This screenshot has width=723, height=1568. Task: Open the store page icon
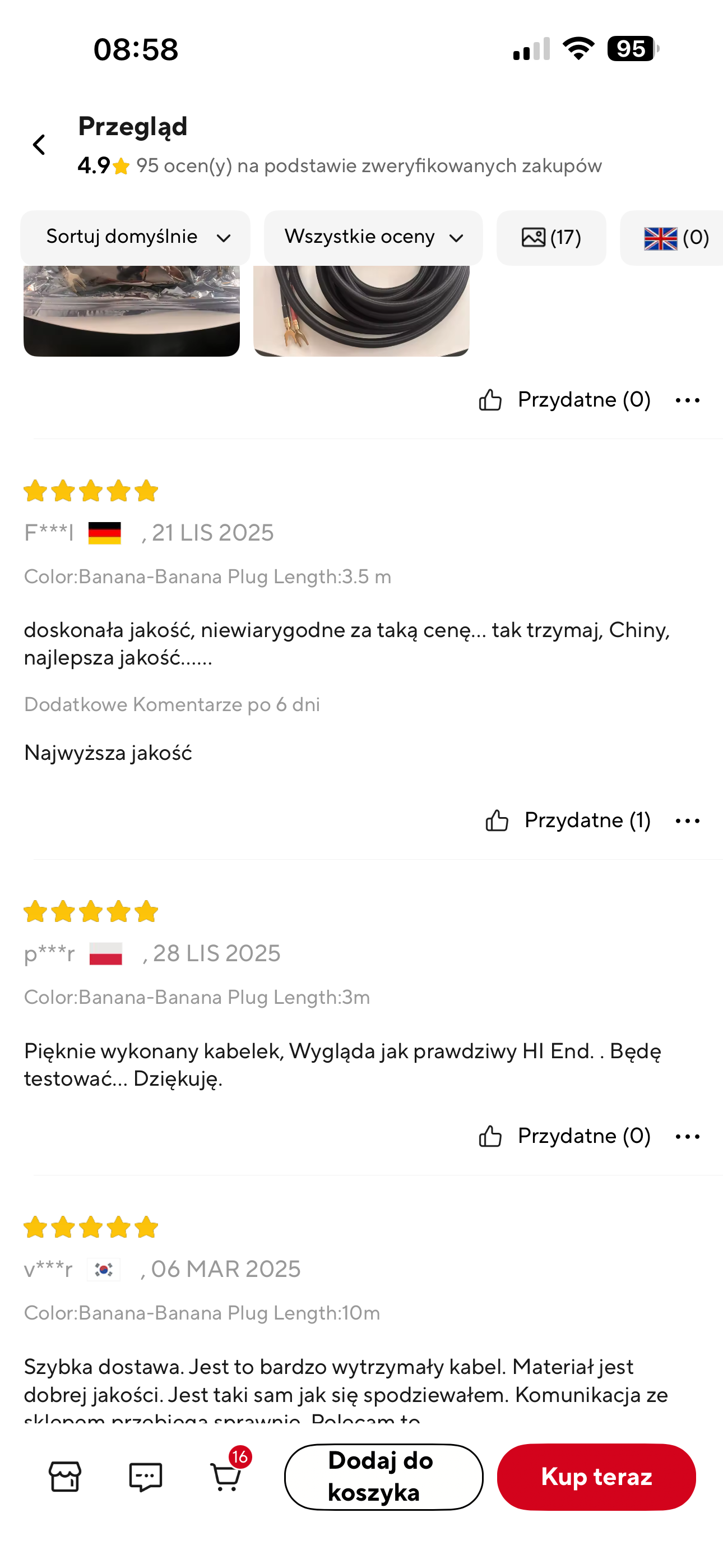(x=64, y=1477)
